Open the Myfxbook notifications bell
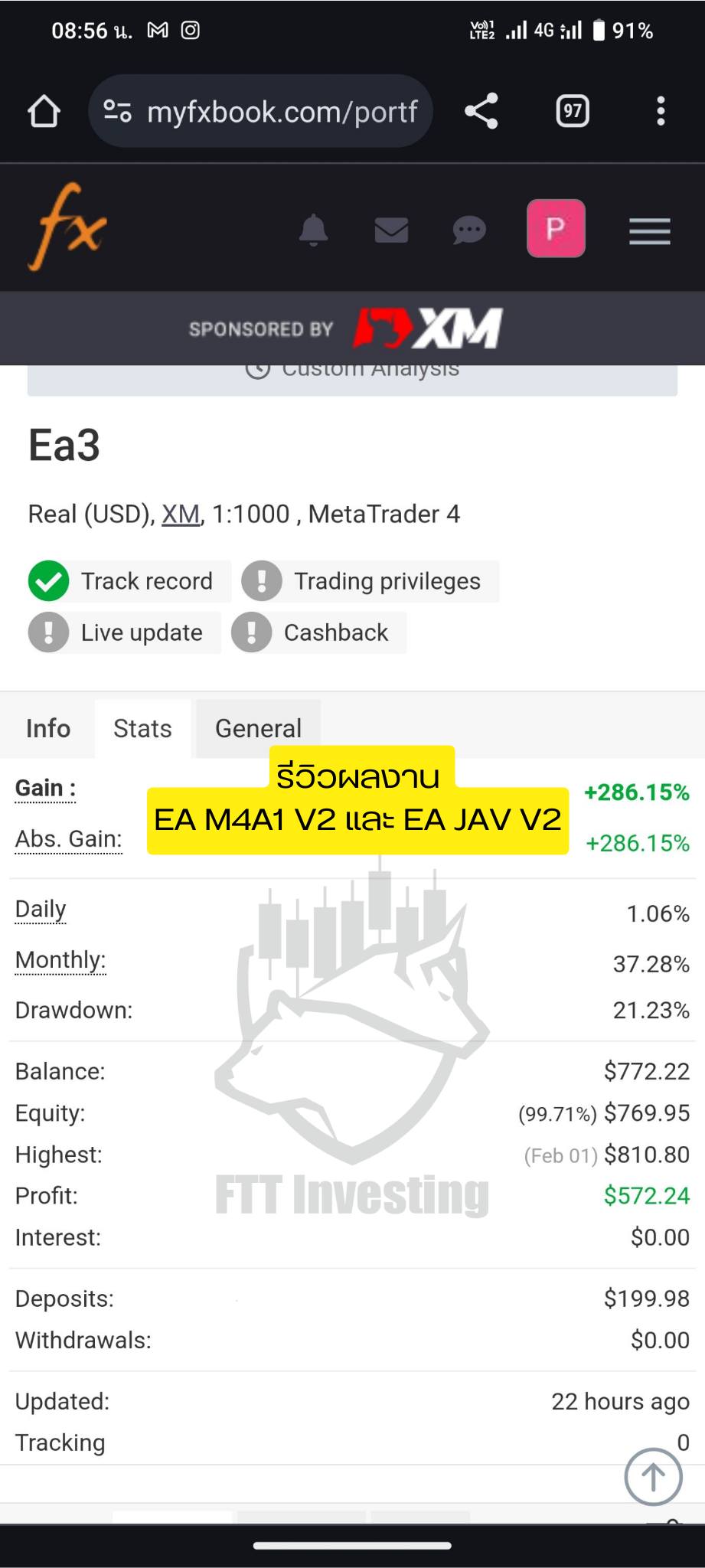 point(313,230)
